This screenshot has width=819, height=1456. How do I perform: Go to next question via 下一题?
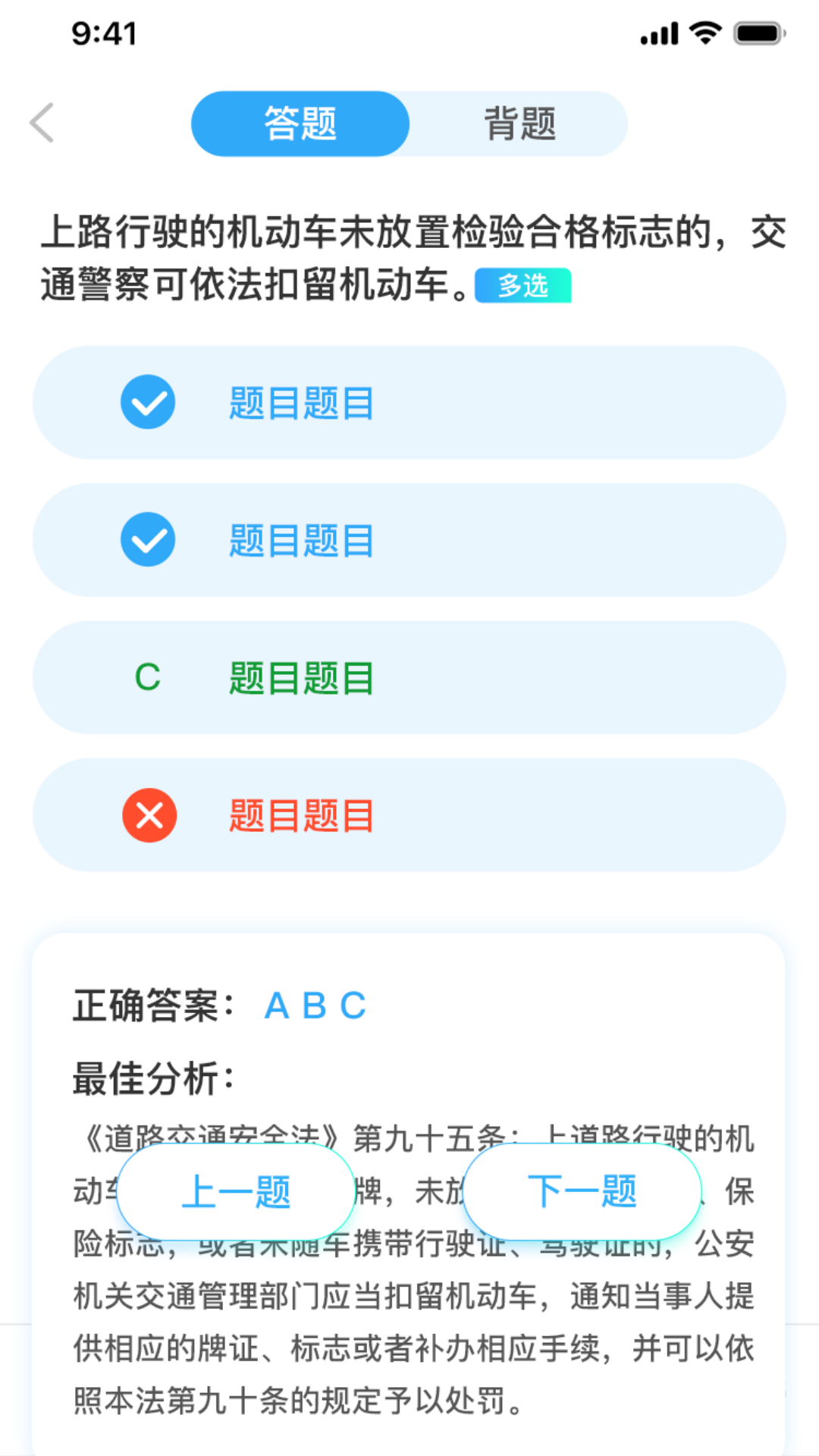pyautogui.click(x=582, y=1191)
